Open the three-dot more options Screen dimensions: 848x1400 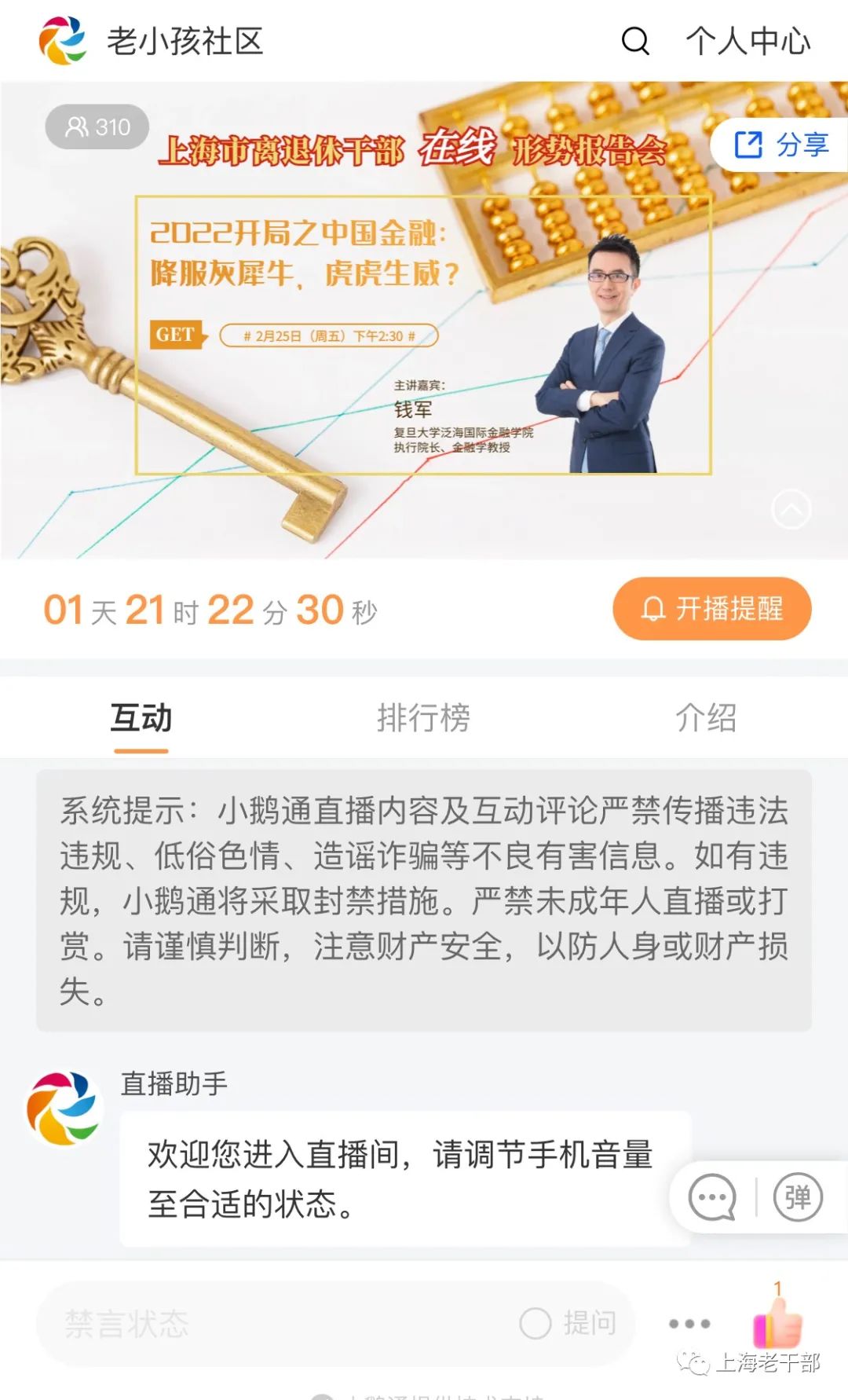(689, 1324)
